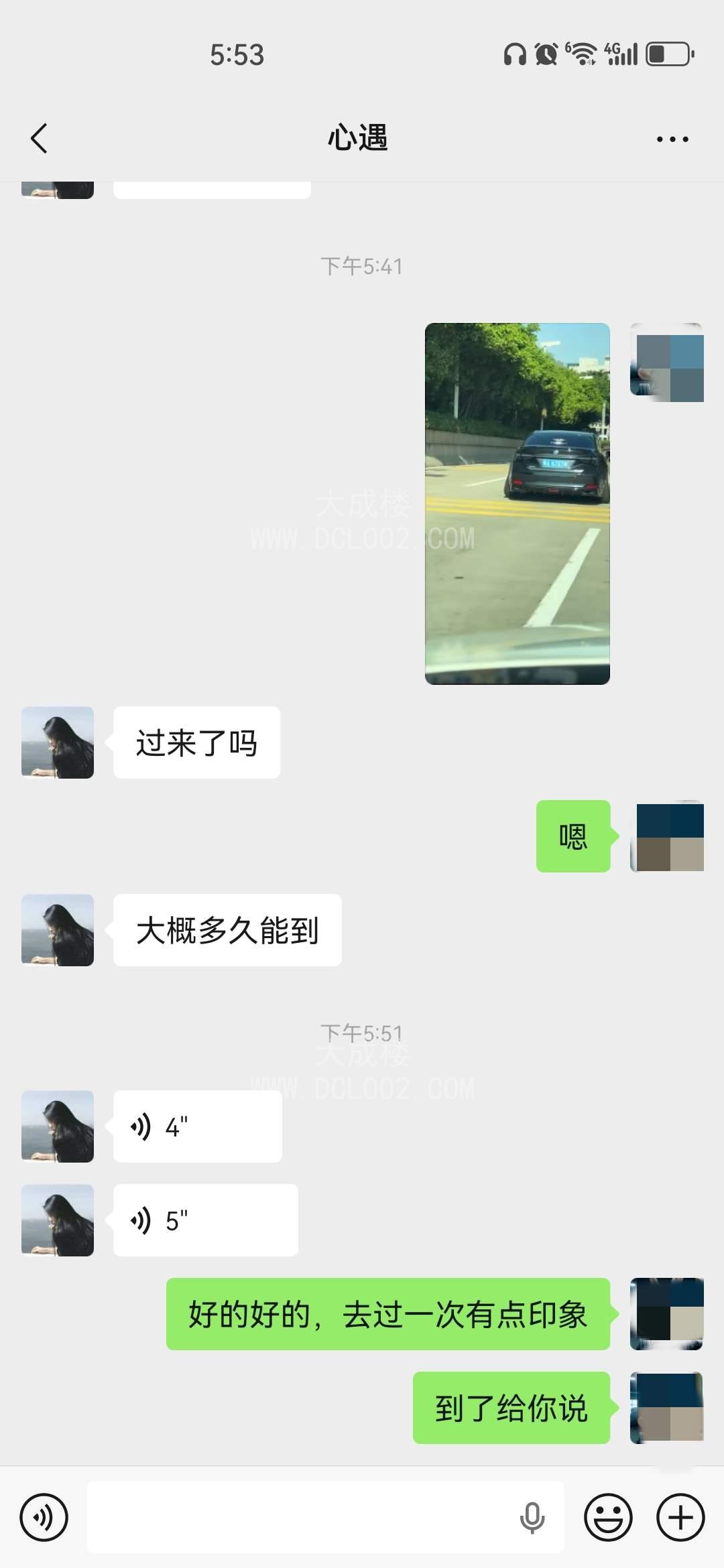Image resolution: width=724 pixels, height=1568 pixels.
Task: Play the 5-second voice message
Action: pyautogui.click(x=206, y=1220)
